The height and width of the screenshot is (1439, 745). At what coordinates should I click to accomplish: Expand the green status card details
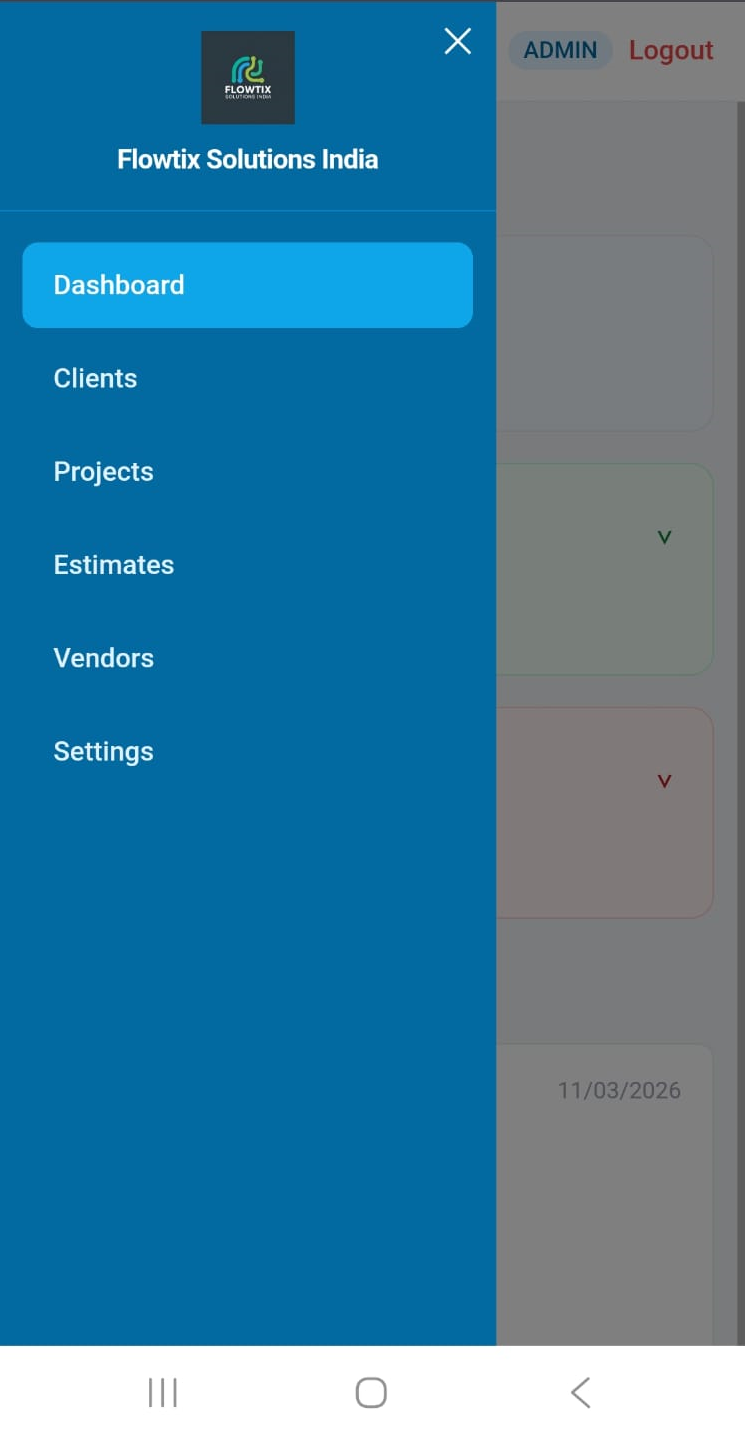click(664, 536)
